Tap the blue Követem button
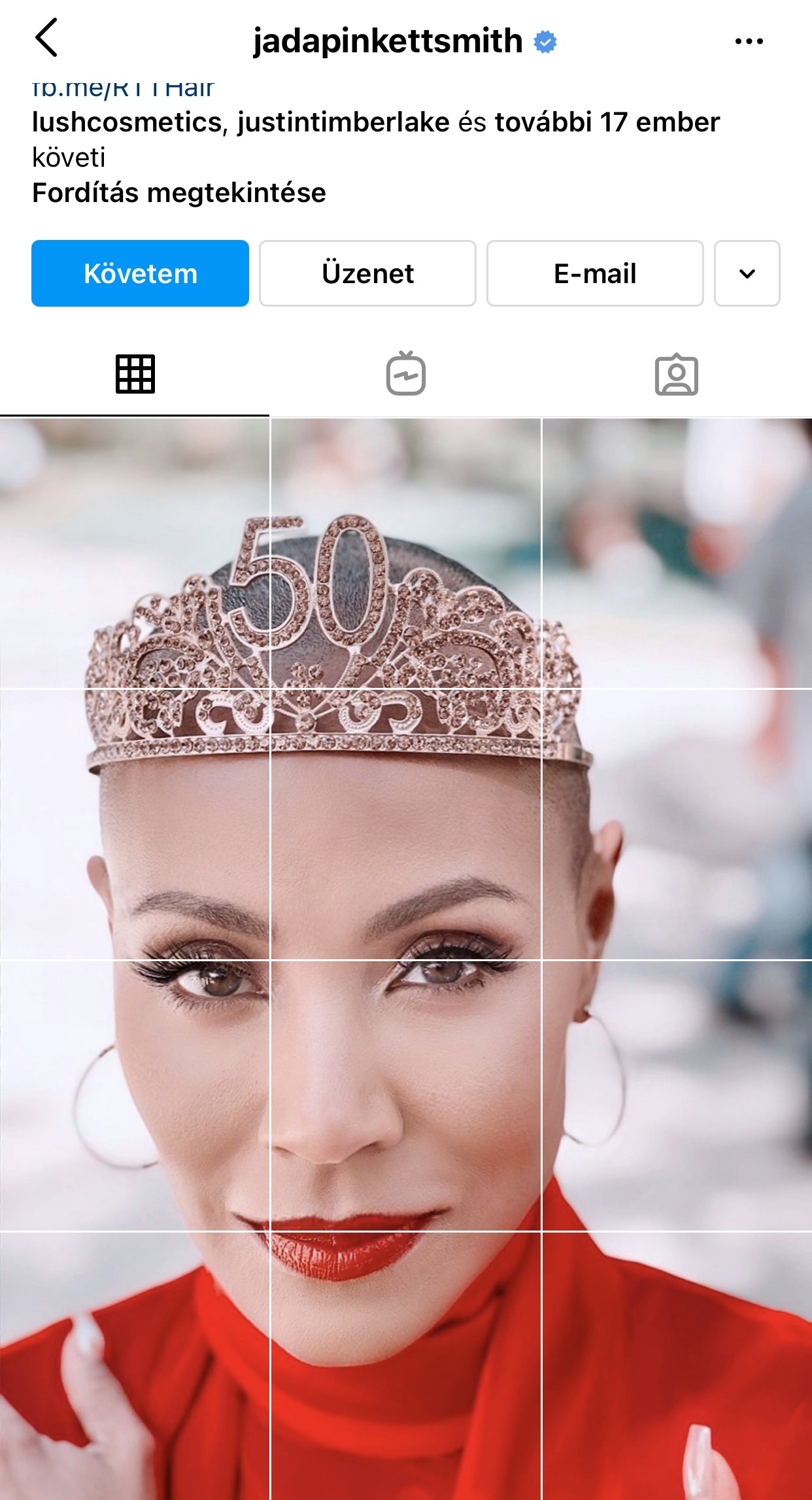The image size is (812, 1500). (x=140, y=273)
